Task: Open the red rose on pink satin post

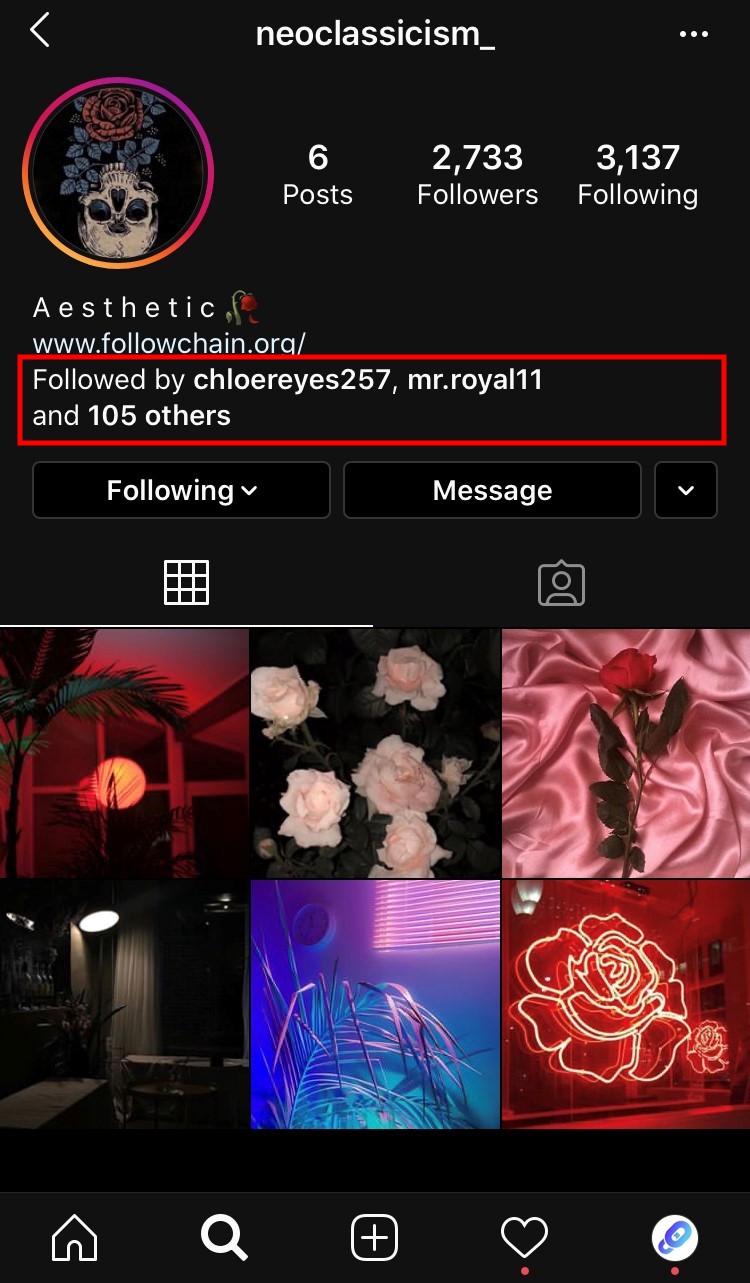Action: (x=626, y=753)
